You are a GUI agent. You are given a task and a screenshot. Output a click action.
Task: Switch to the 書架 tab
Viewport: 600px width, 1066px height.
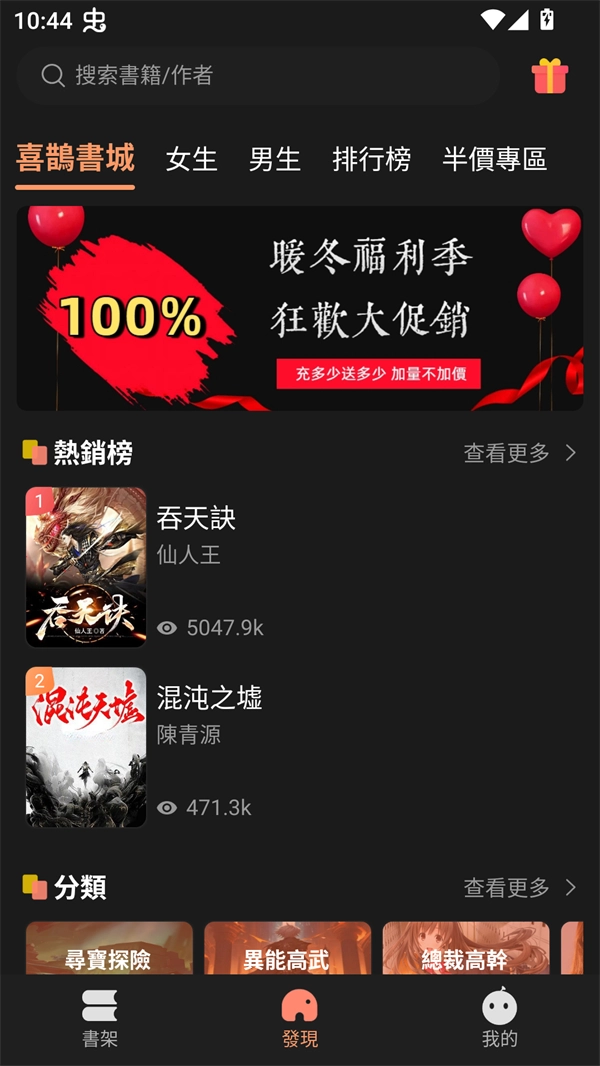click(100, 1018)
